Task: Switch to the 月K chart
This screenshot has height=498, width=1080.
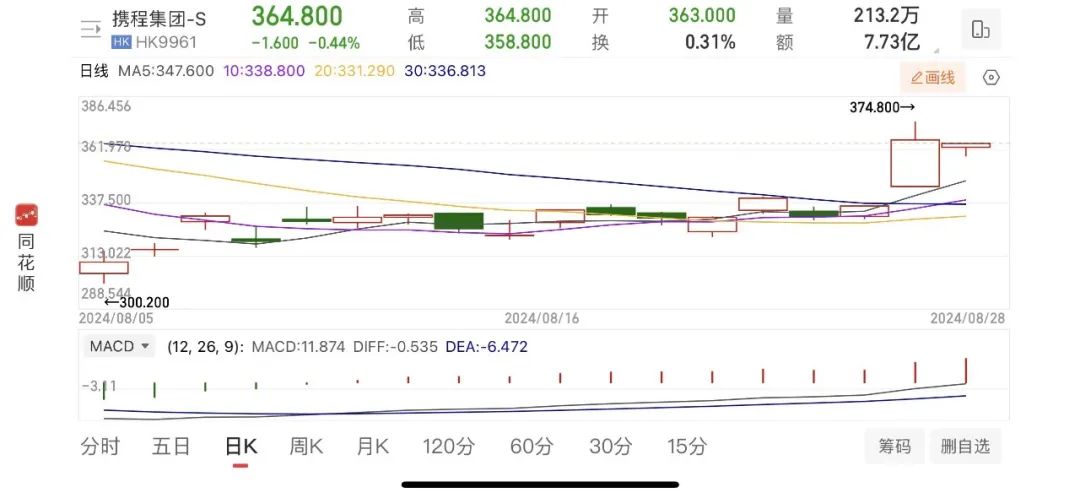Action: (373, 447)
